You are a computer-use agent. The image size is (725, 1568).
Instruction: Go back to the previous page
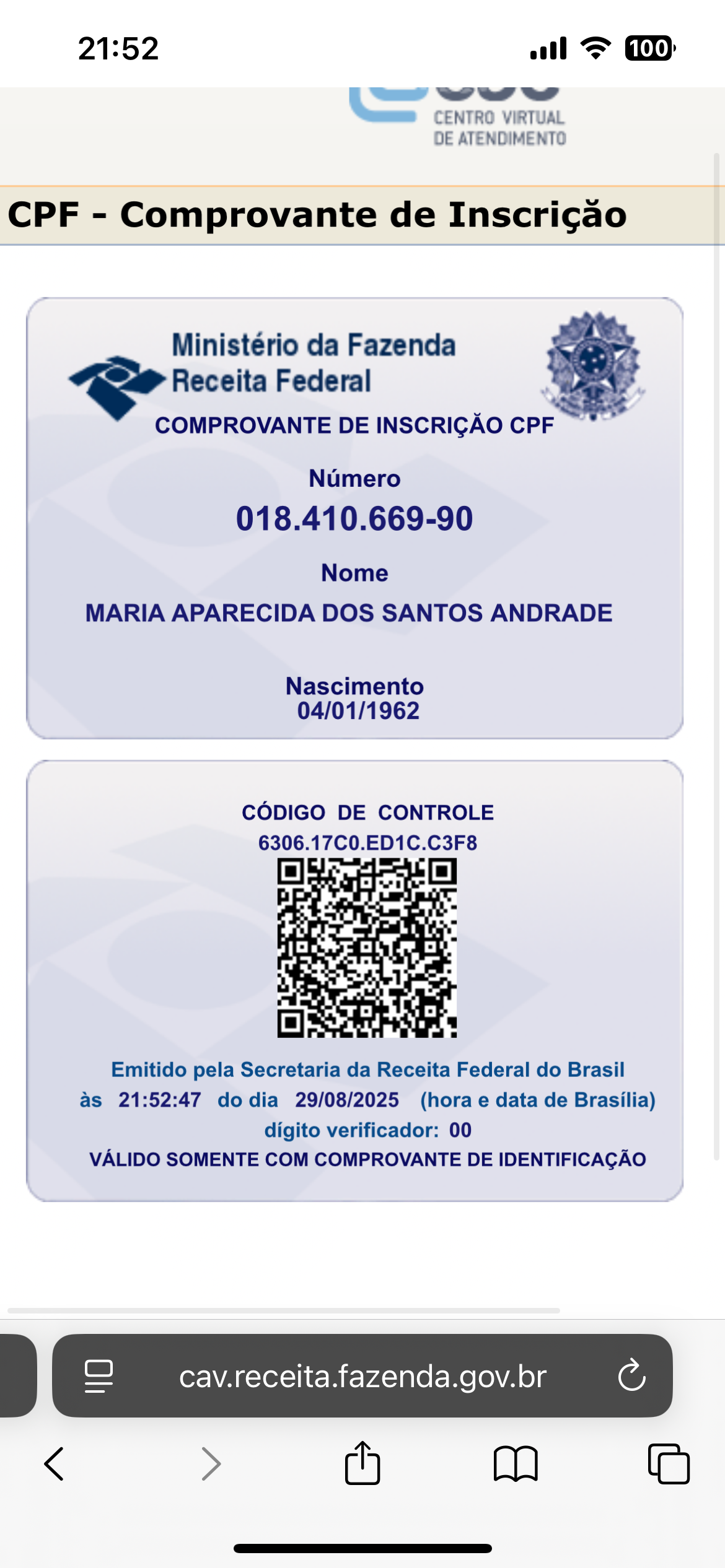point(54,1464)
